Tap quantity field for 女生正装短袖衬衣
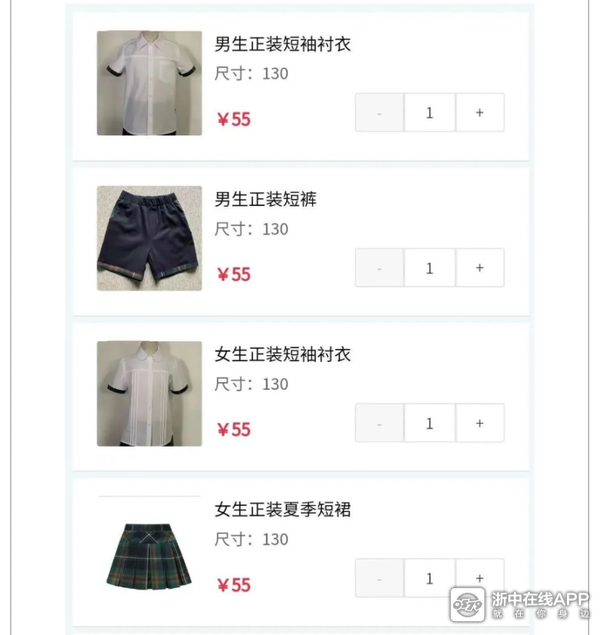 (430, 423)
